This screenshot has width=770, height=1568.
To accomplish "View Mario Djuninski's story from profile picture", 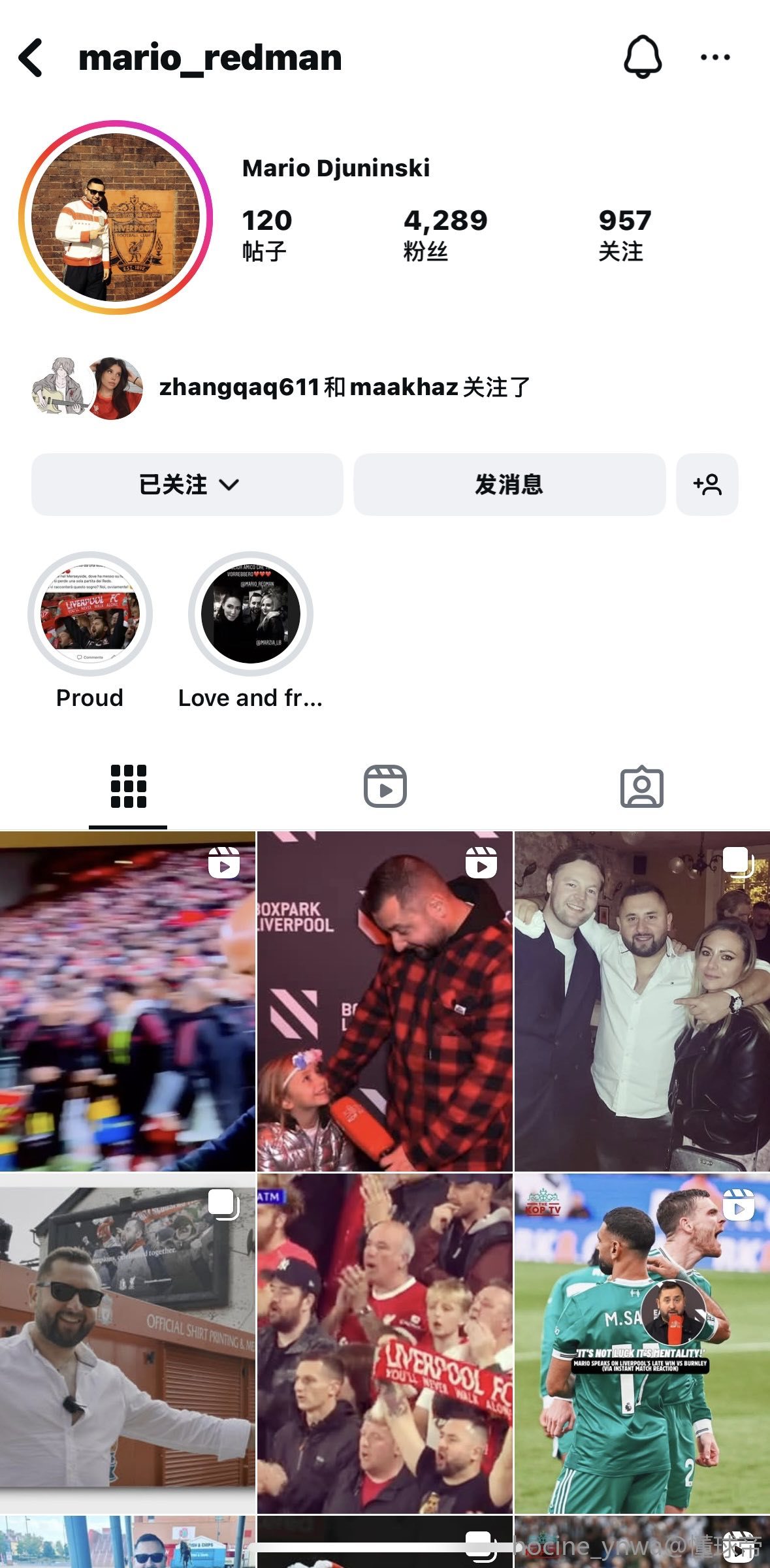I will [116, 217].
